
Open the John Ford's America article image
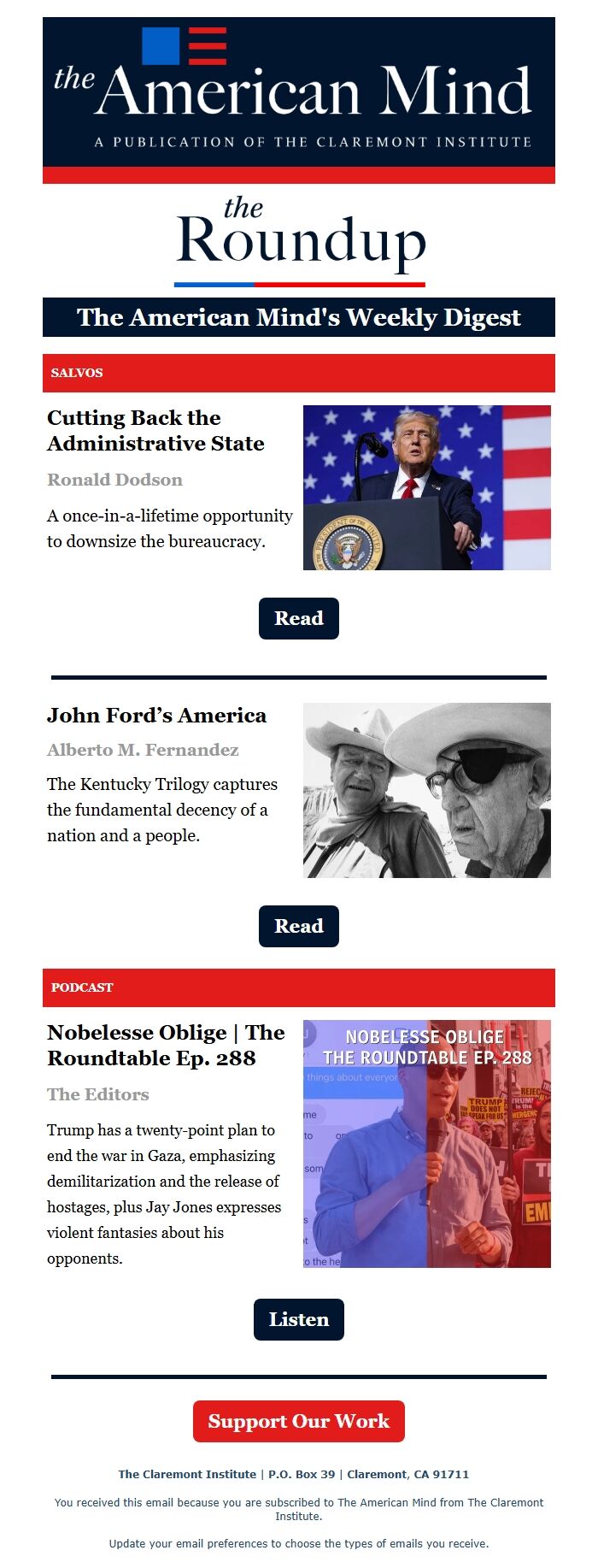coord(426,790)
